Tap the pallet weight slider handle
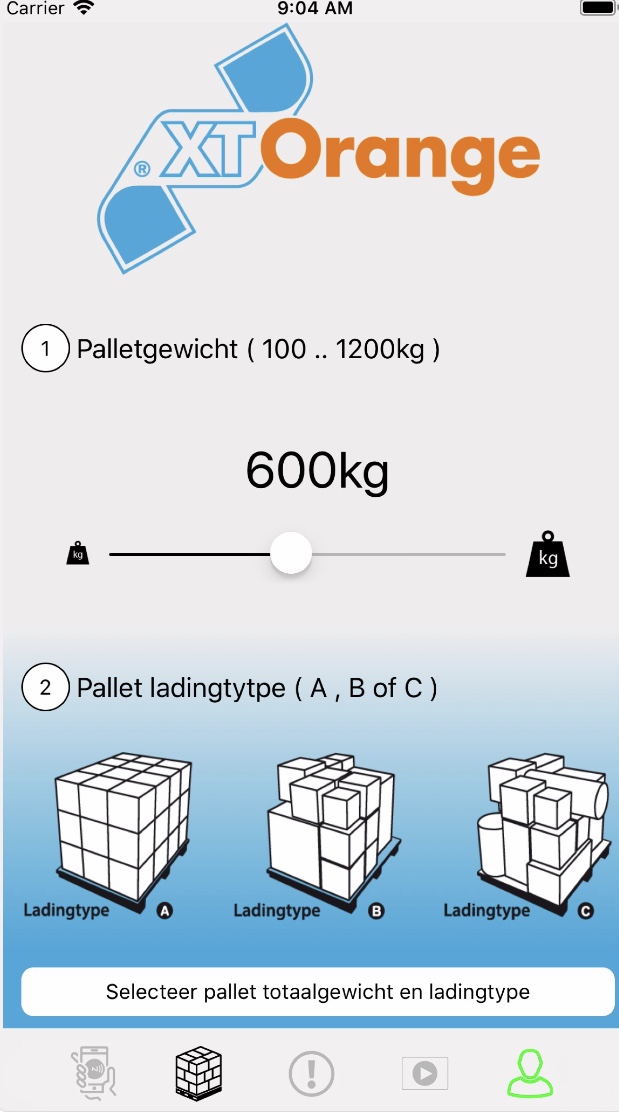 coord(291,553)
